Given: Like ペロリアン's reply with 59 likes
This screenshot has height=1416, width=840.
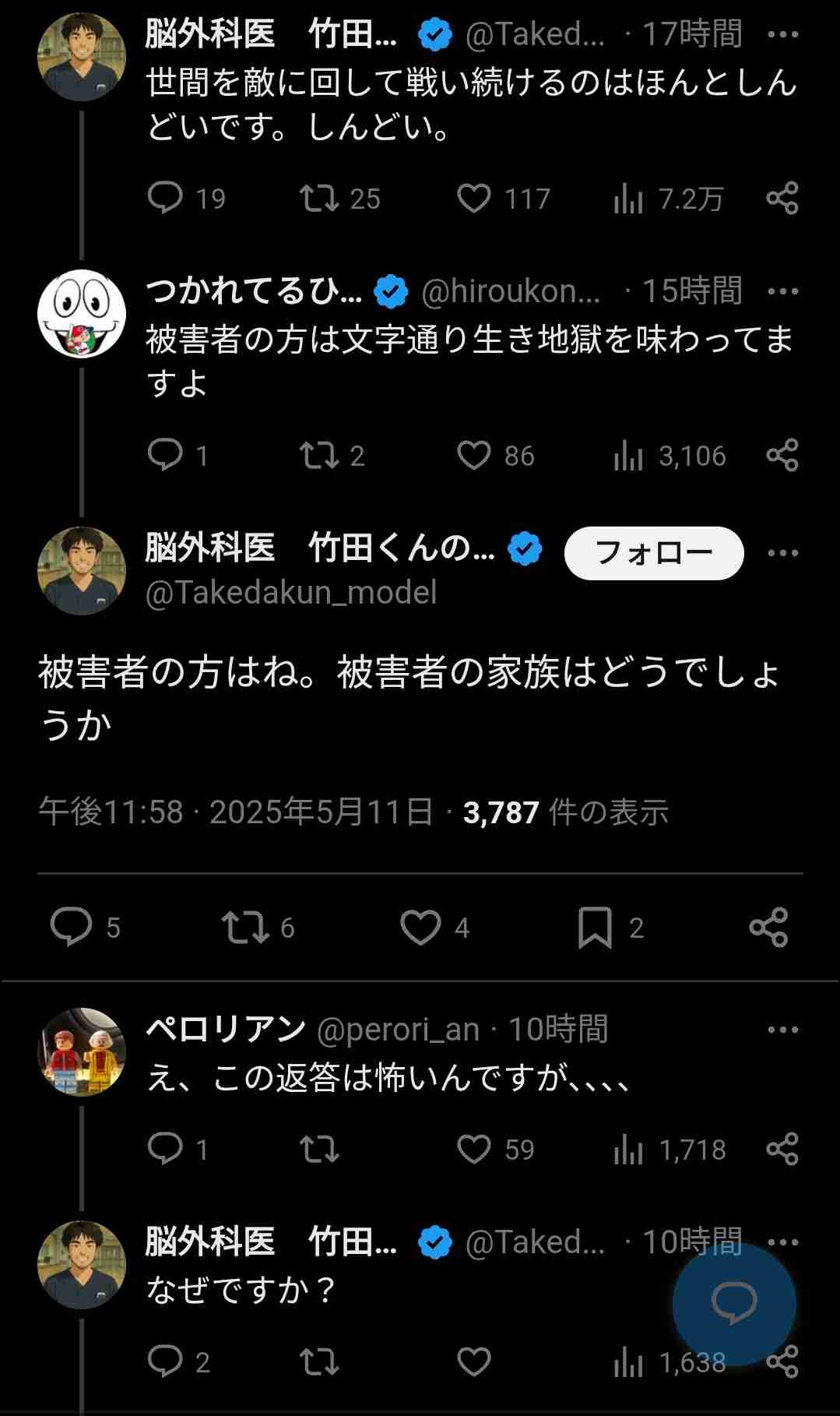Looking at the screenshot, I should pos(473,1150).
